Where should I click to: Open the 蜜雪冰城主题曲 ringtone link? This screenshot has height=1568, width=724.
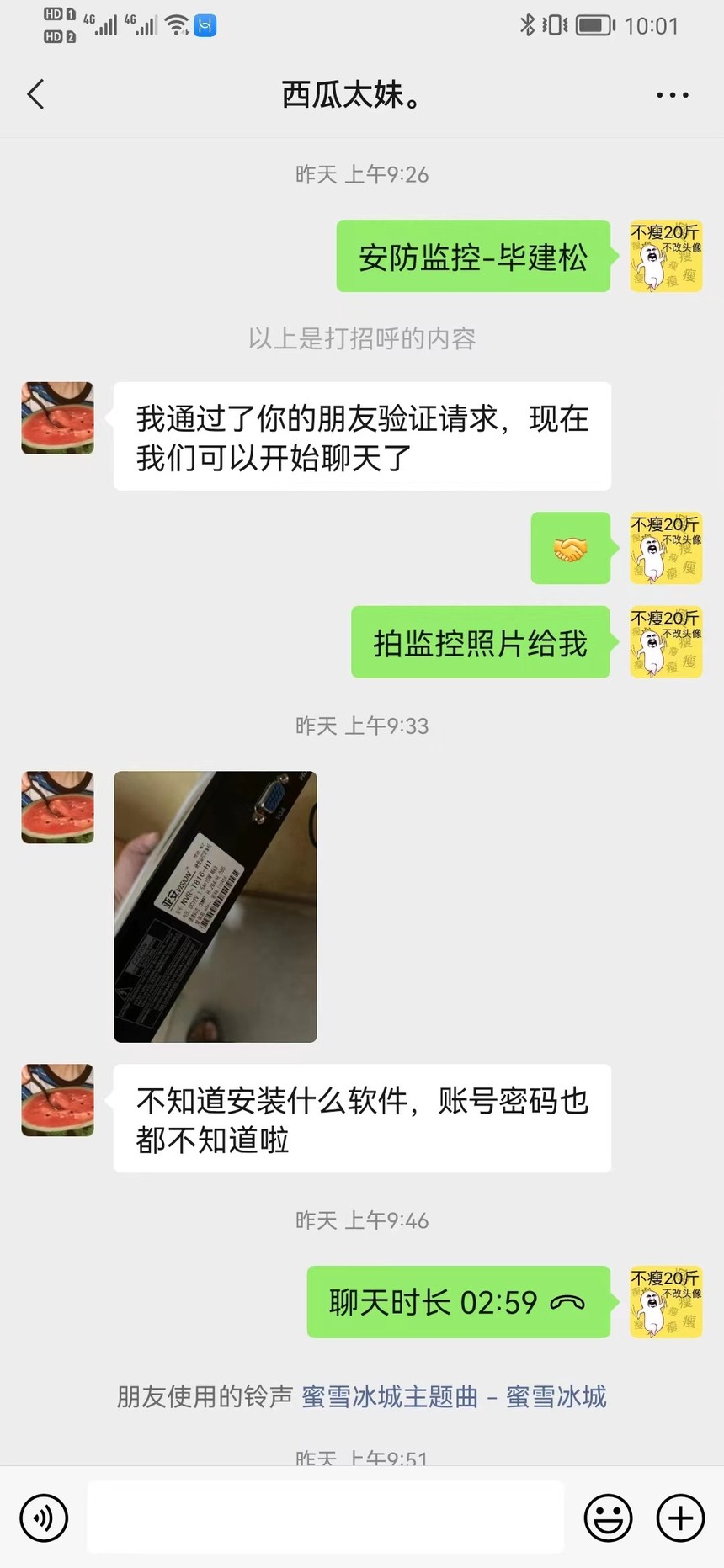[454, 1397]
